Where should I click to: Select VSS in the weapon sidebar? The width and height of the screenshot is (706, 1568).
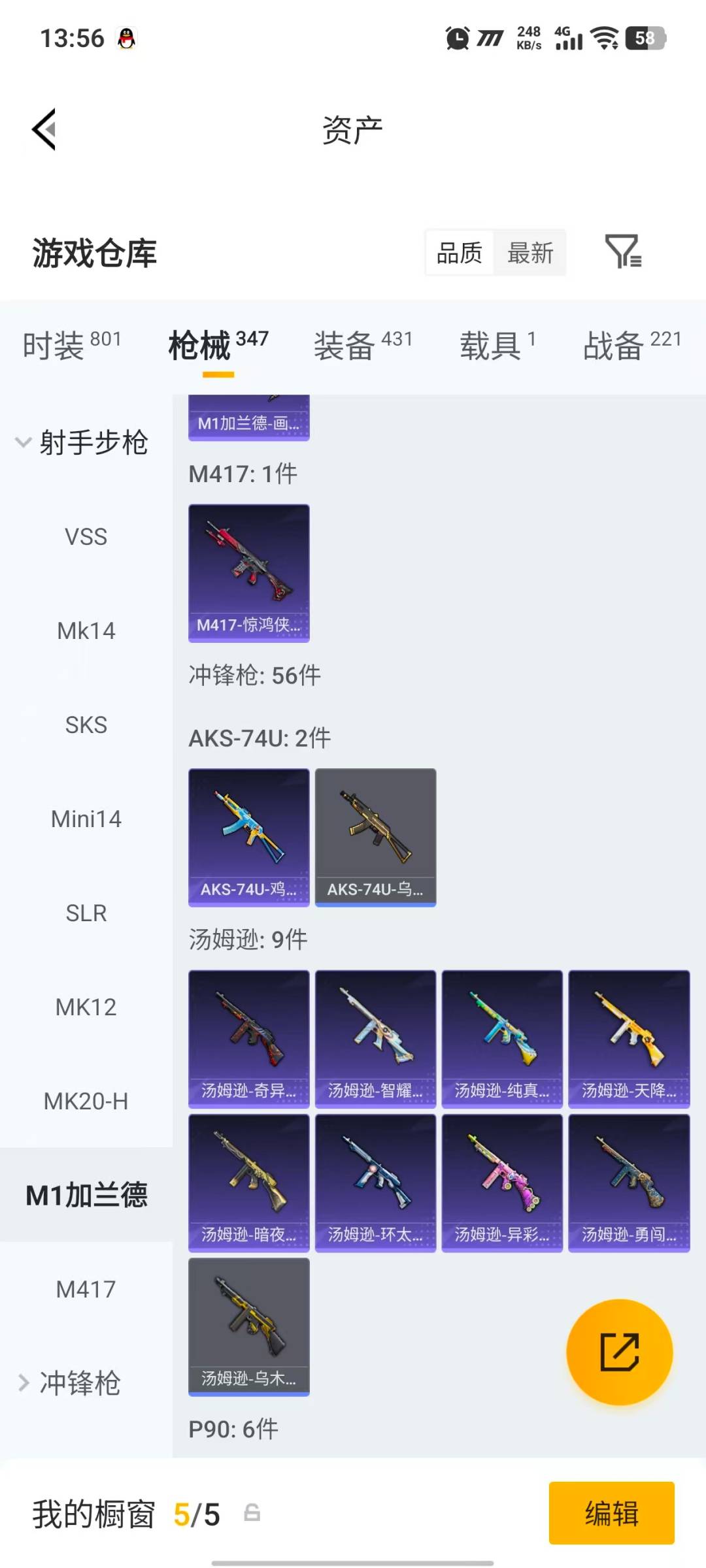[x=86, y=536]
